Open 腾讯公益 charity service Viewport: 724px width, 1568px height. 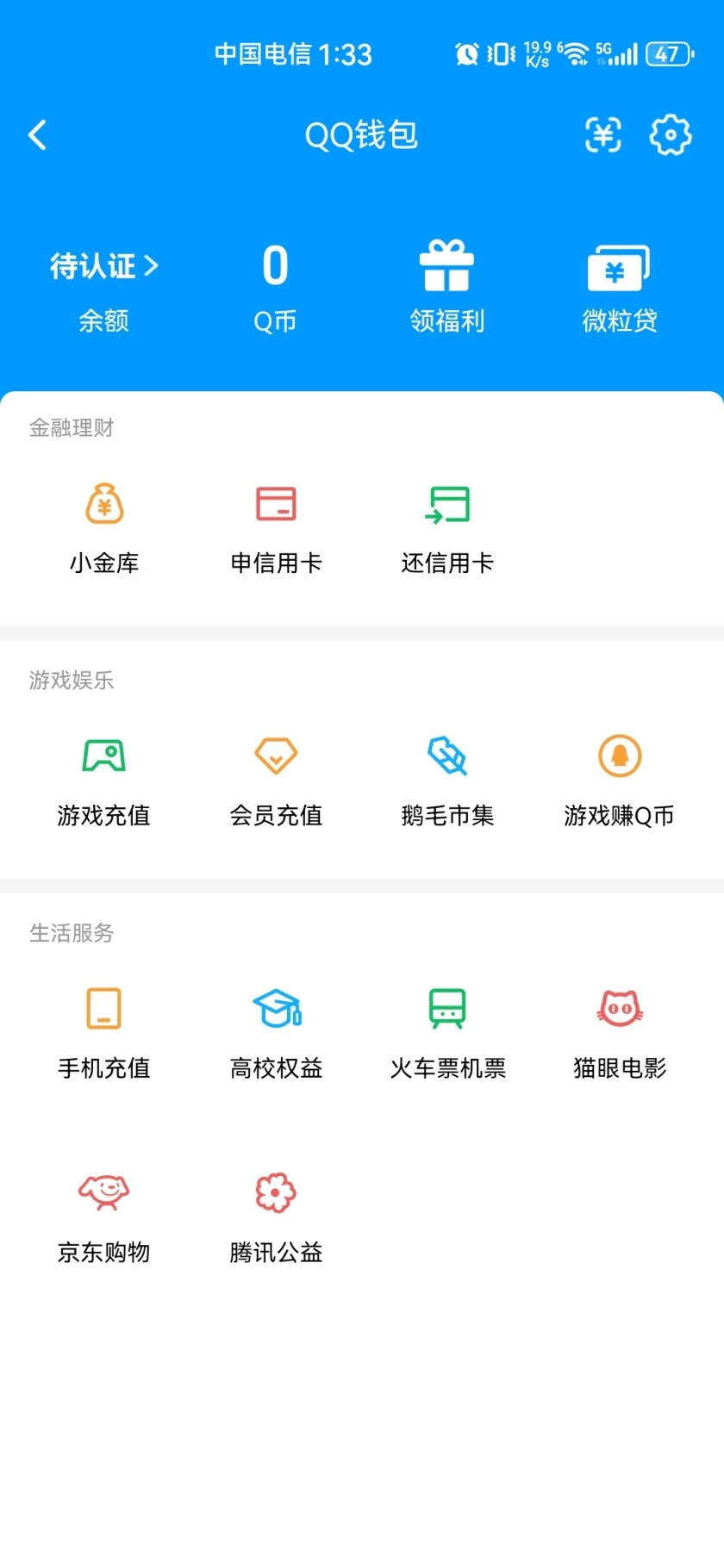(x=275, y=1213)
